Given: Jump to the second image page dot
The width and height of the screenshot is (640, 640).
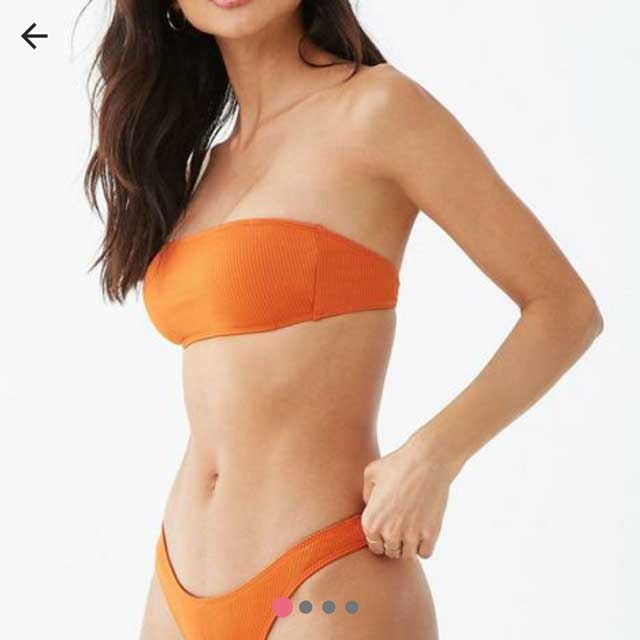Looking at the screenshot, I should tap(306, 607).
